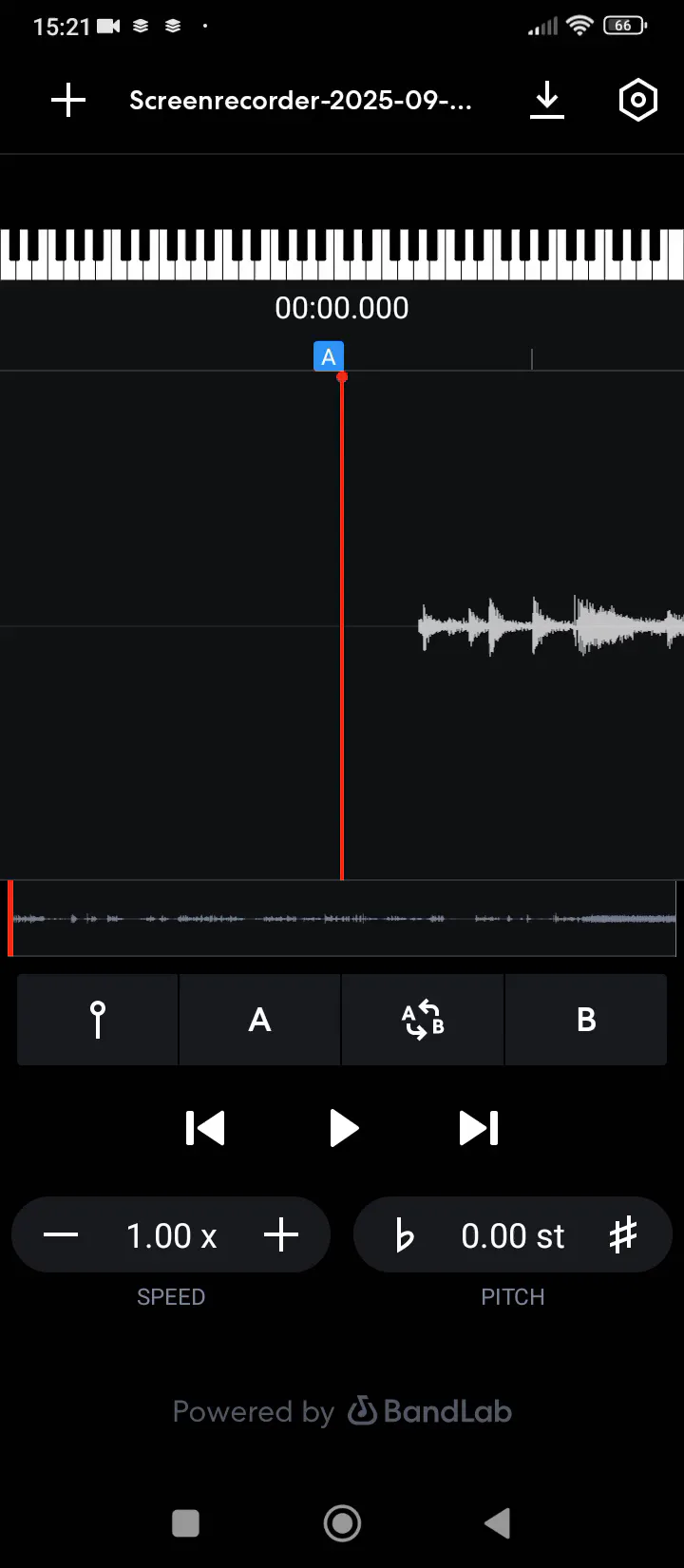Image resolution: width=684 pixels, height=1568 pixels.
Task: Decrease speed with the minus button
Action: coord(61,1234)
